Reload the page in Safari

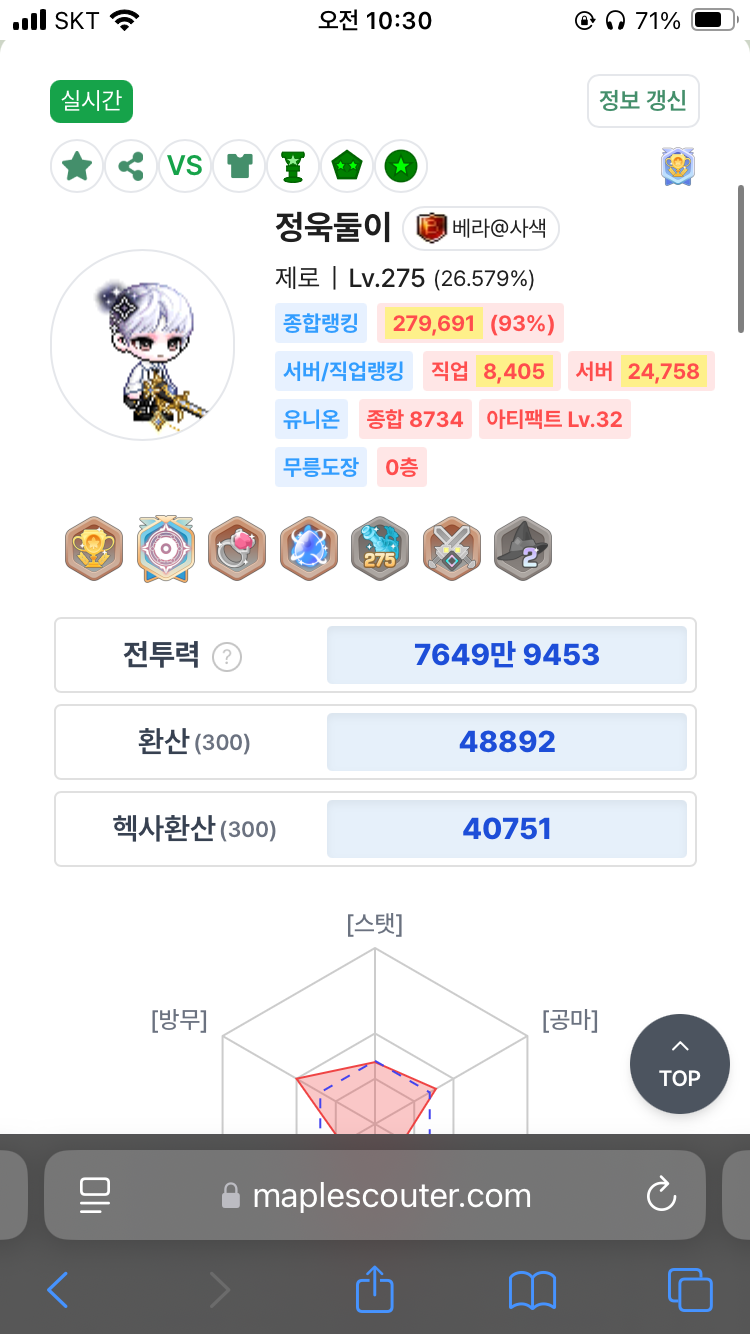pos(661,1195)
